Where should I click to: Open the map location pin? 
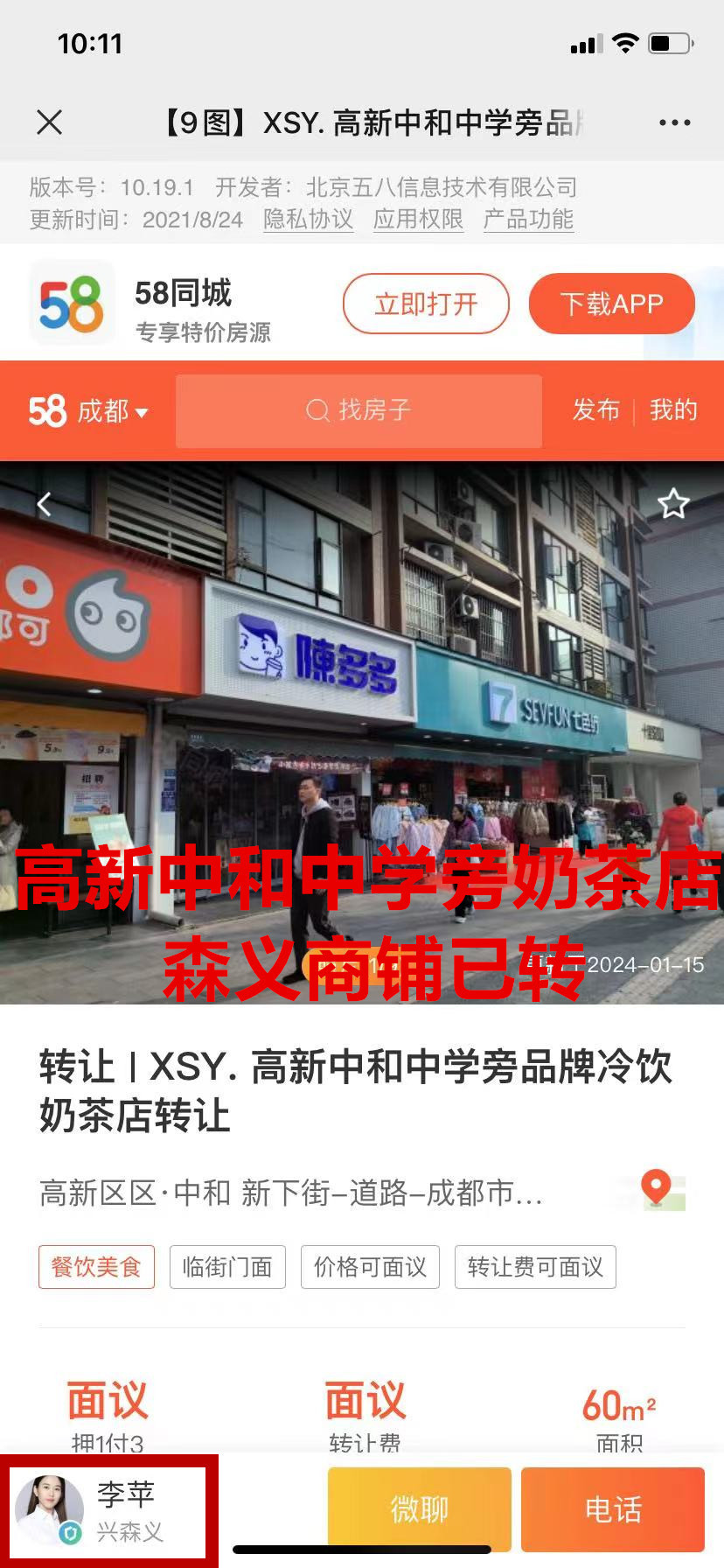(x=658, y=1190)
